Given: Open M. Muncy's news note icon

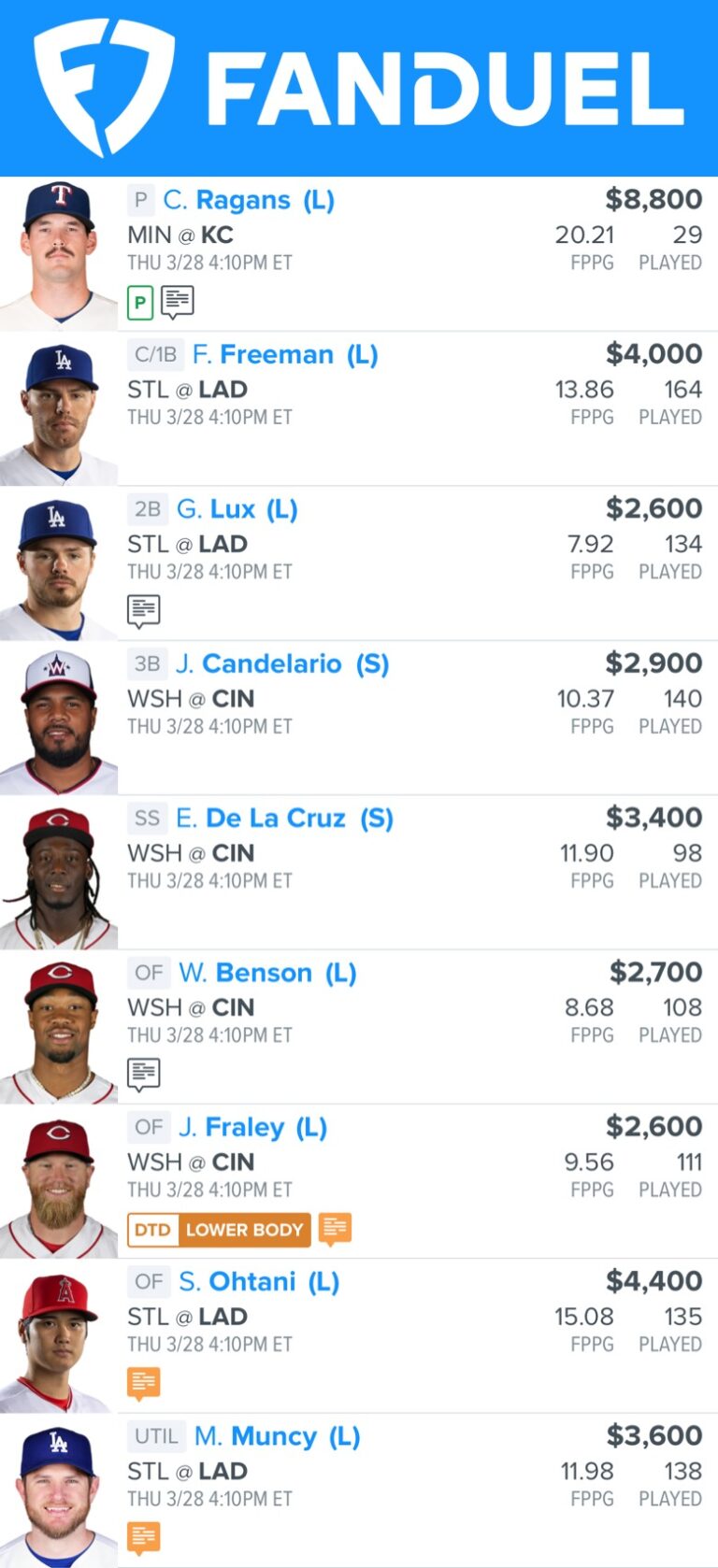Looking at the screenshot, I should tap(146, 1537).
